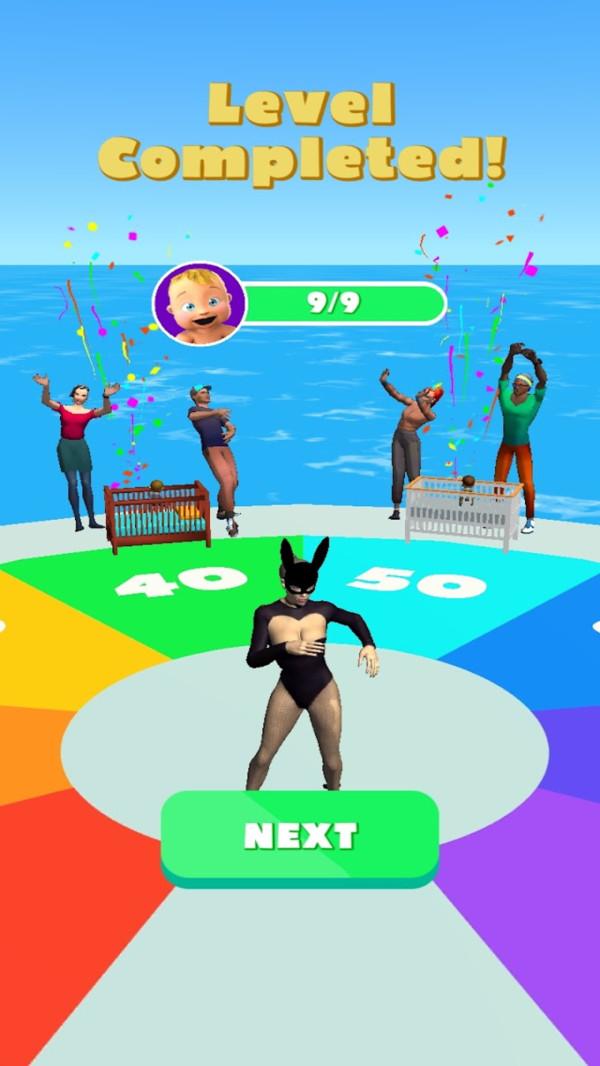
Task: Tap the green NEXT button
Action: [x=300, y=836]
